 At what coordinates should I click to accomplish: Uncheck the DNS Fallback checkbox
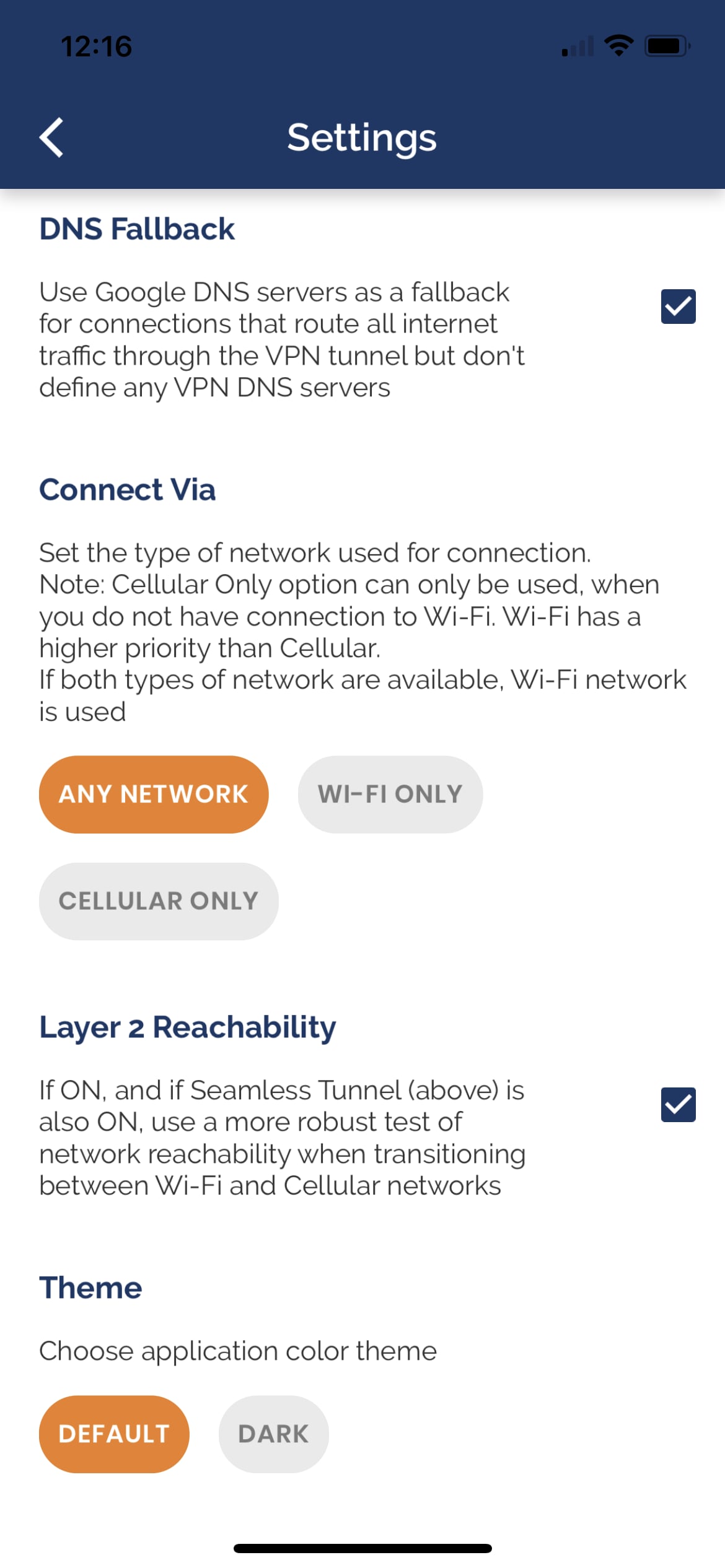(x=678, y=307)
